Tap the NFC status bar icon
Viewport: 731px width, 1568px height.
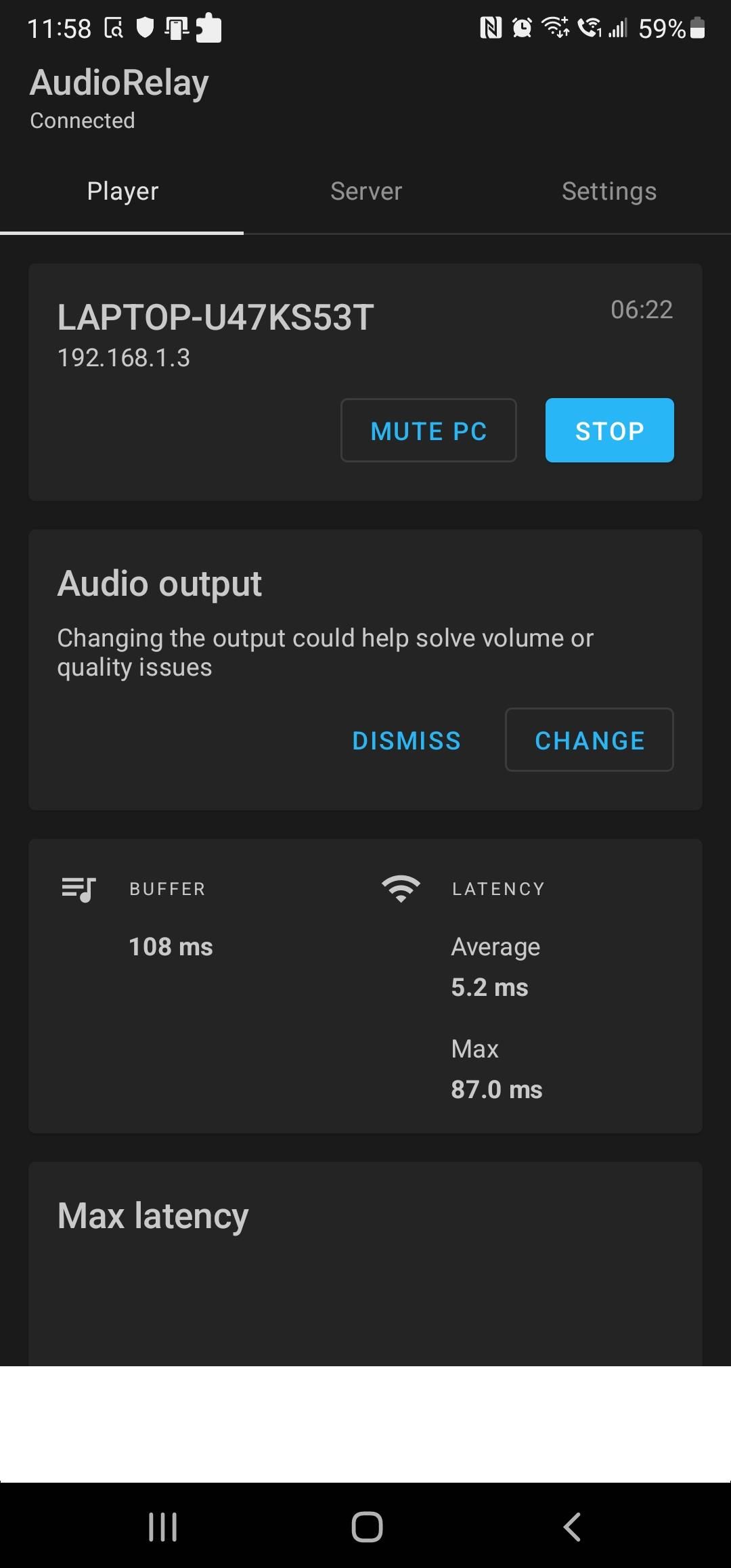491,27
